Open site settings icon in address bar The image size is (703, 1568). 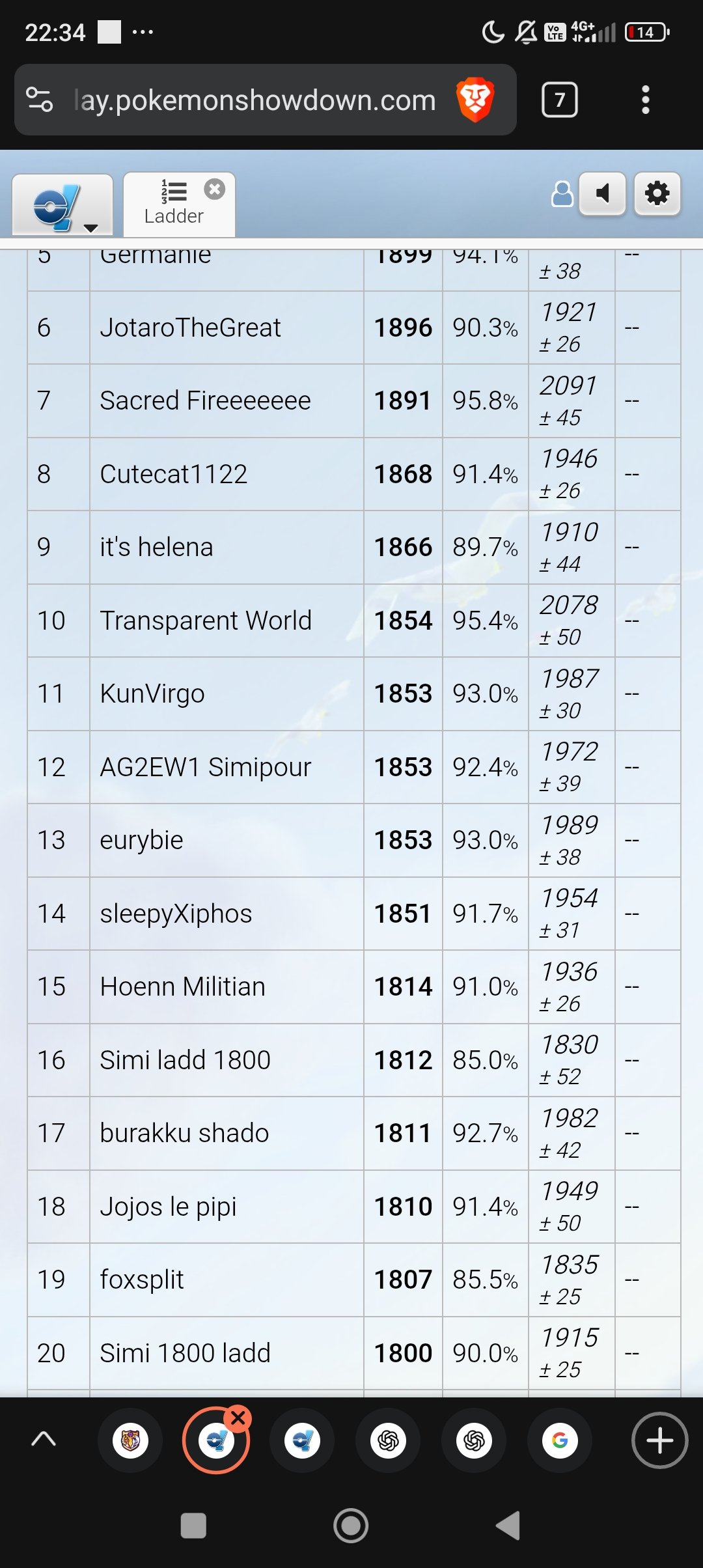(x=40, y=100)
